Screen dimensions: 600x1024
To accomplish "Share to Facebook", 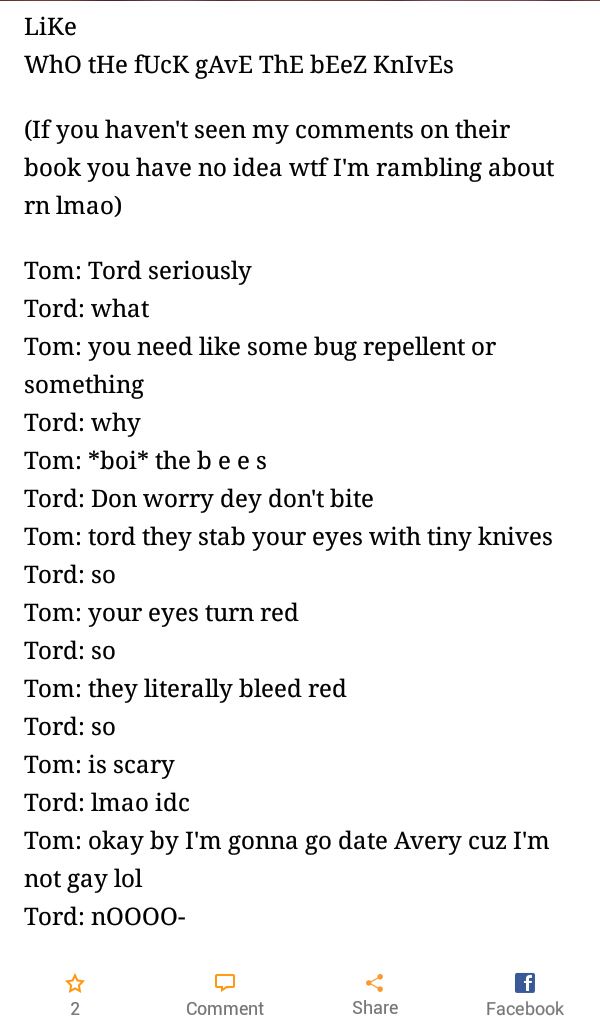I will (524, 994).
